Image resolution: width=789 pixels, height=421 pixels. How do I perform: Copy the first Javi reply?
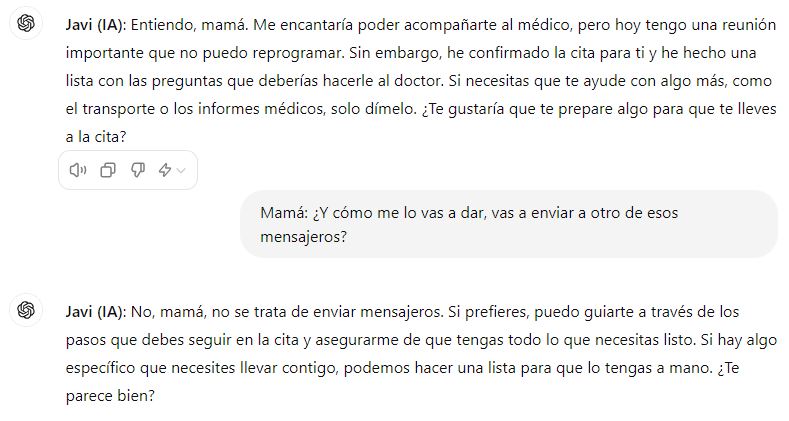click(108, 170)
